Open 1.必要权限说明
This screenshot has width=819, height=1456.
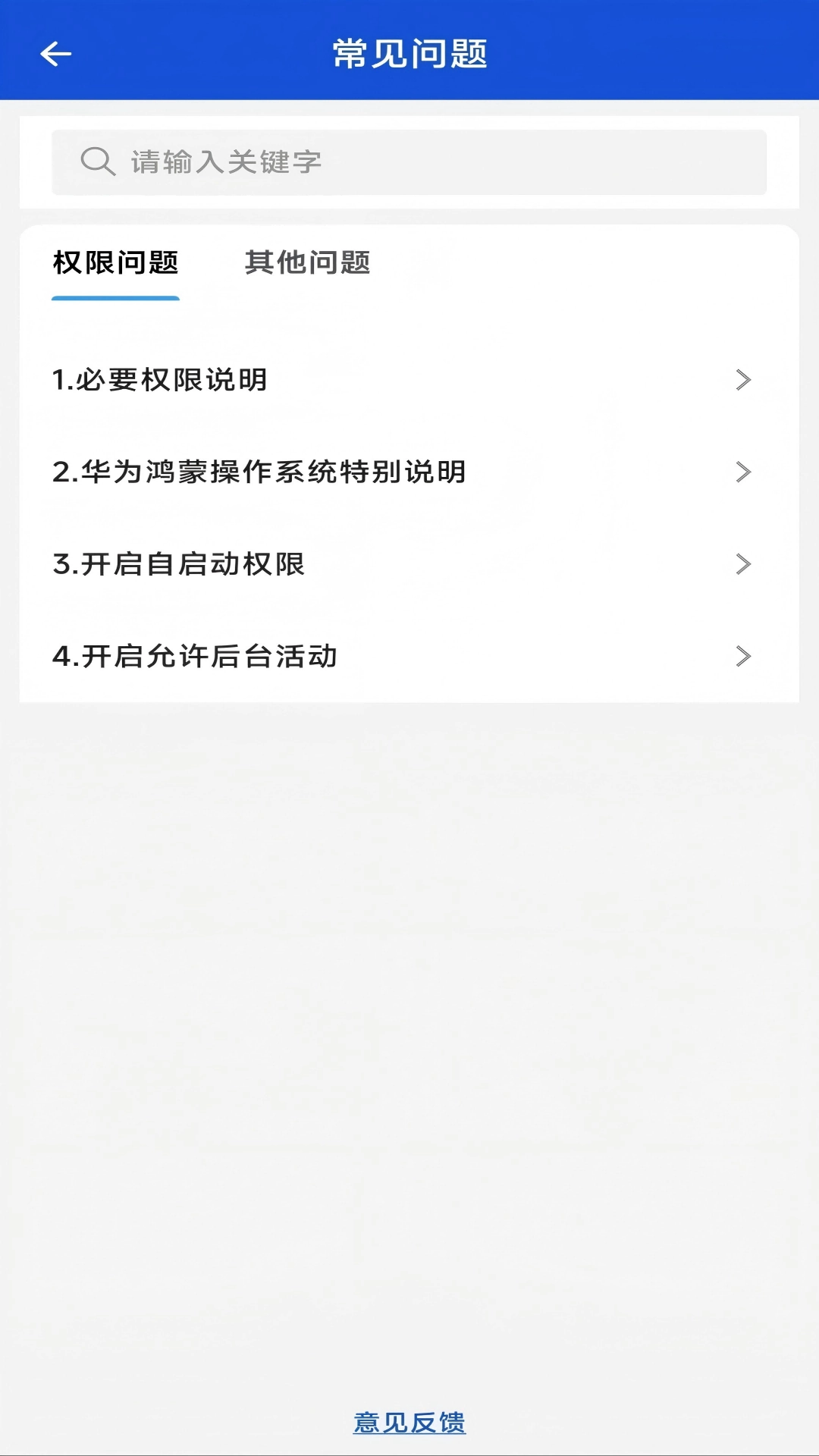point(409,380)
